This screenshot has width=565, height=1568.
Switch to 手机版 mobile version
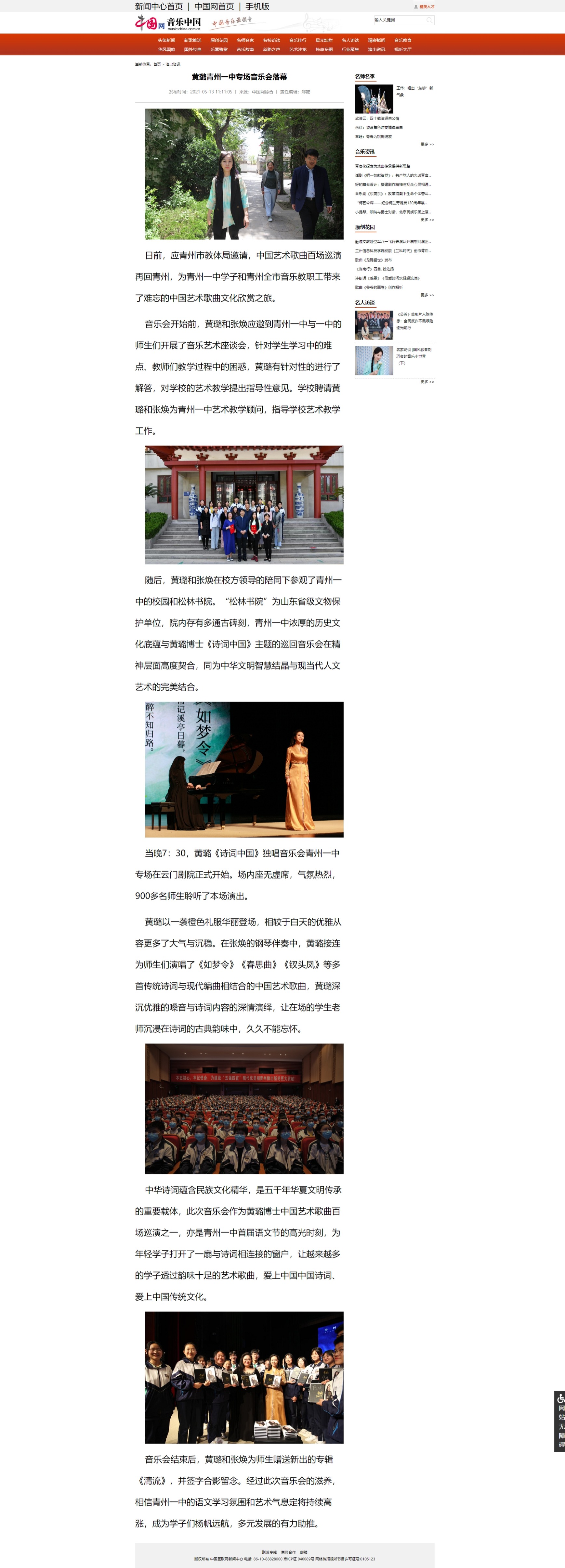[257, 7]
